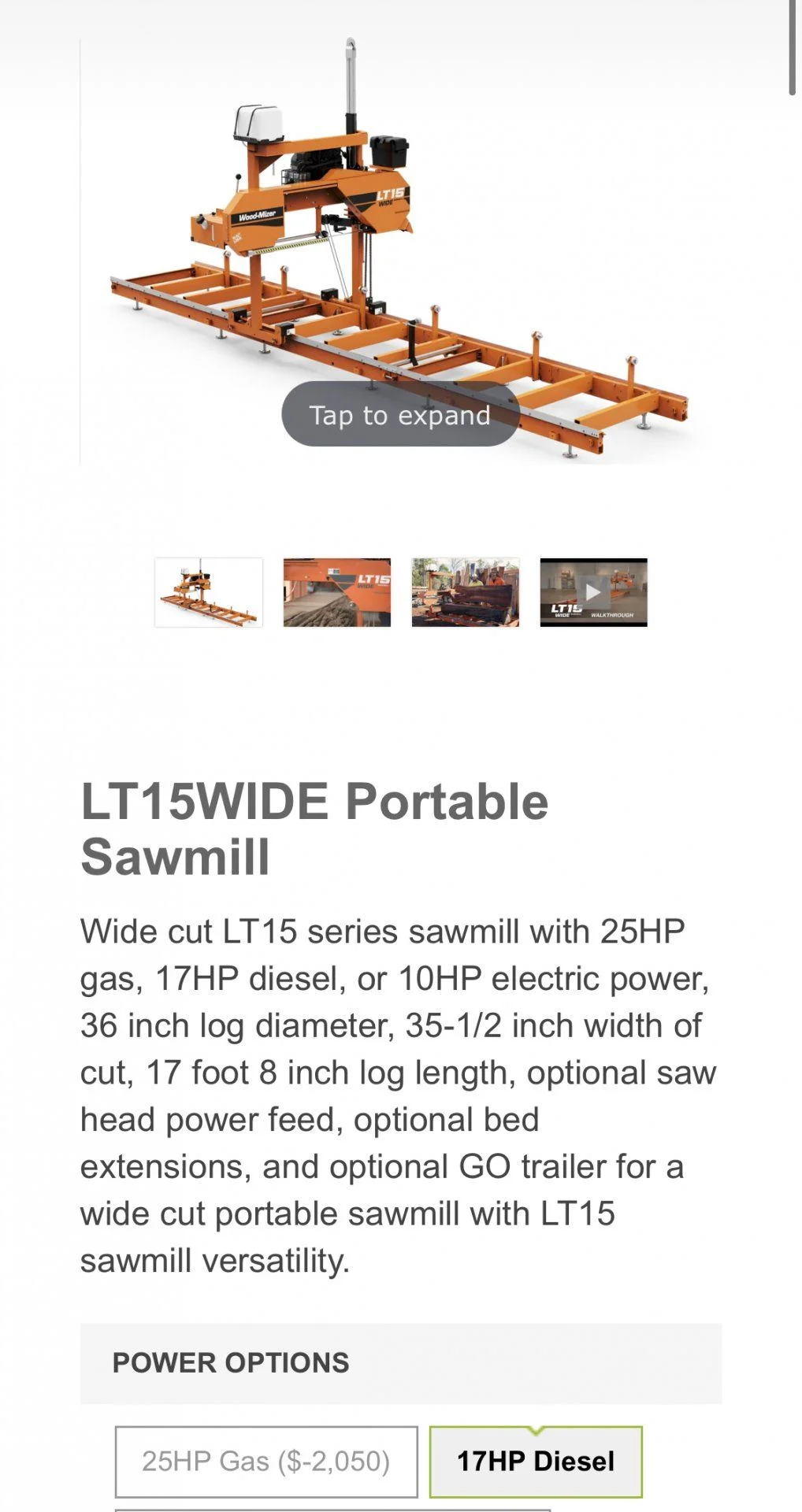The height and width of the screenshot is (1512, 802).
Task: Select the 25HP Gas power option
Action: coord(266,1462)
